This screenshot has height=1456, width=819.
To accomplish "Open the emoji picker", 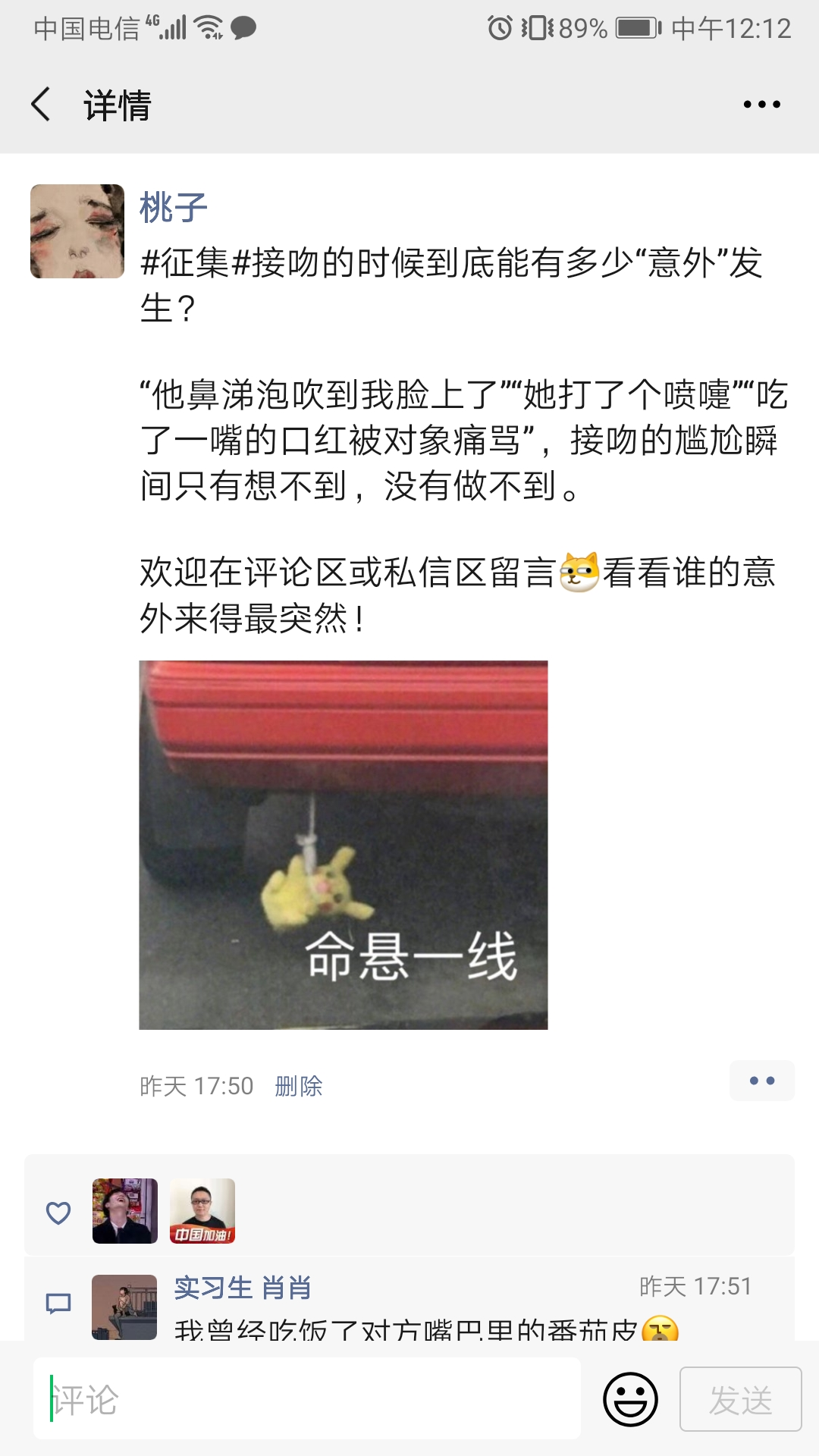I will point(630,1399).
